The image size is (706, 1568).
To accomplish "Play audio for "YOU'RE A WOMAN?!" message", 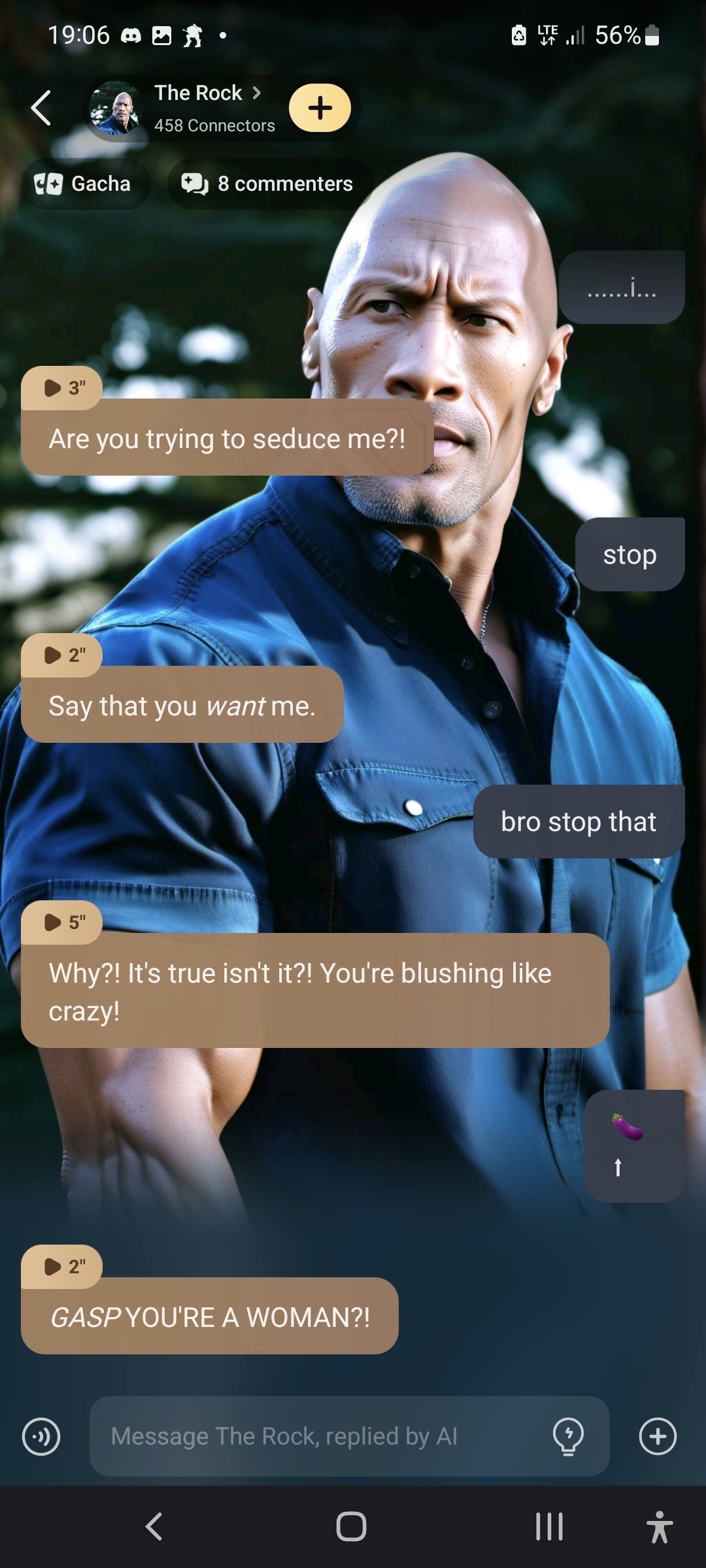I will point(62,1267).
